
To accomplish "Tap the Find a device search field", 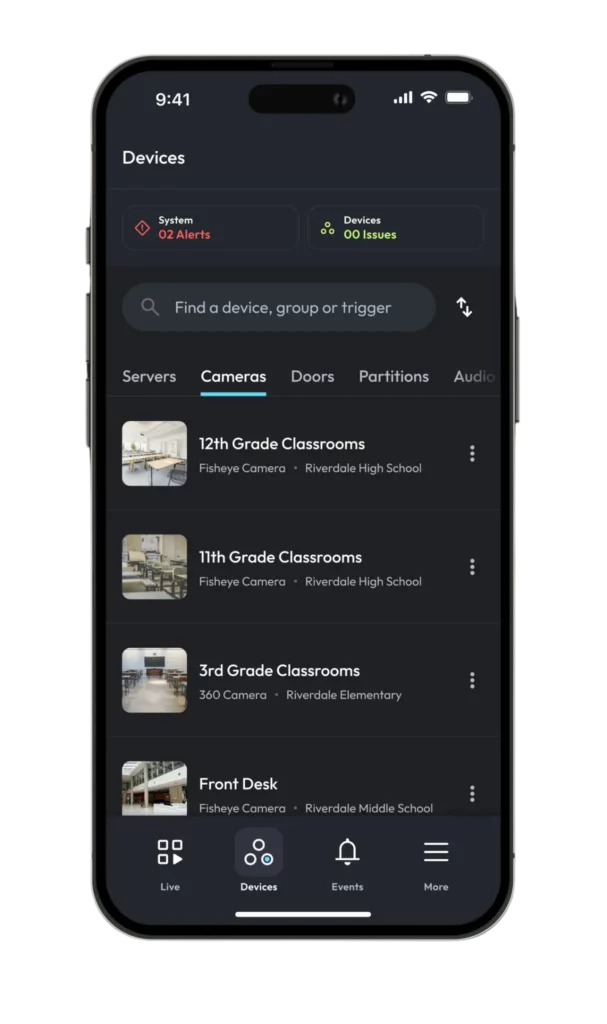I will coord(279,307).
